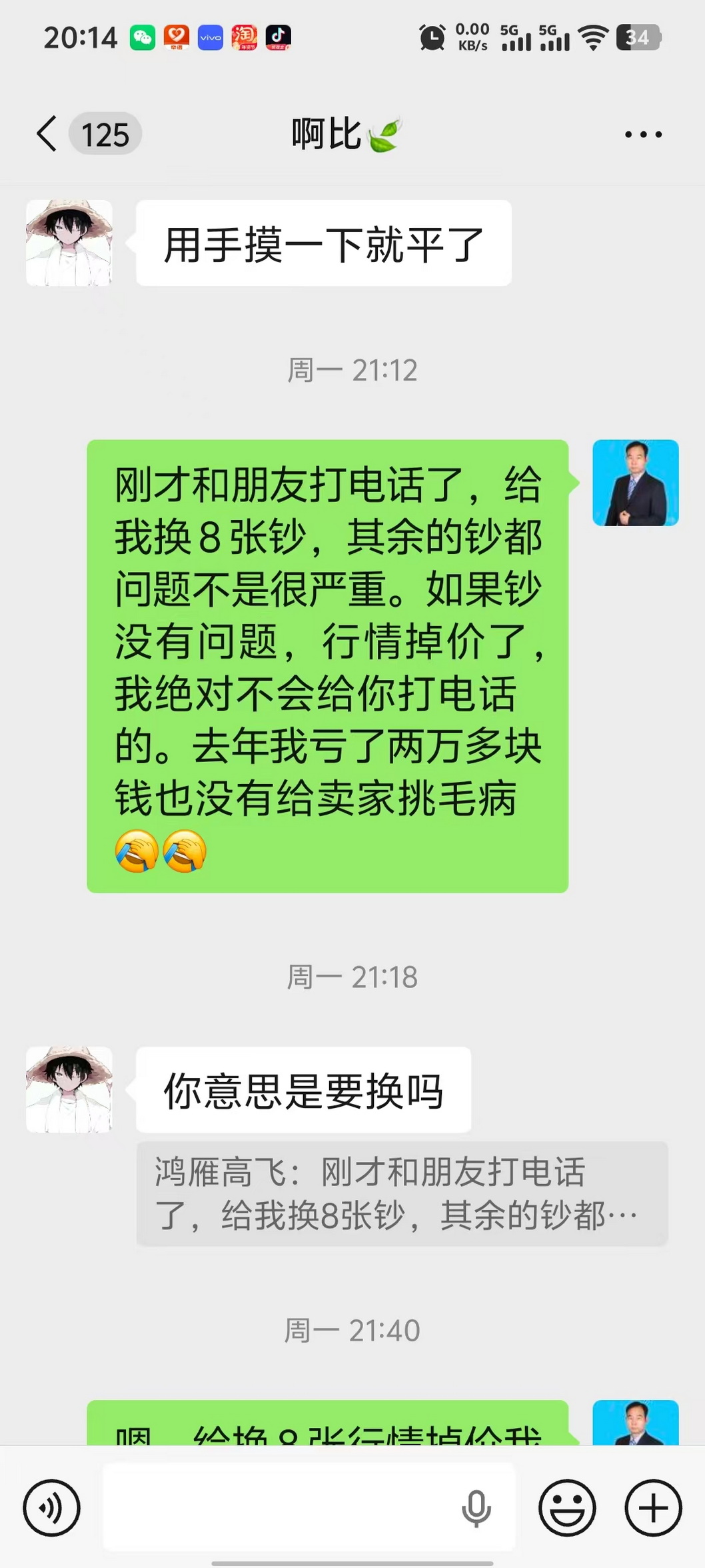The width and height of the screenshot is (705, 1568).
Task: Open 啊比's avatar beside 用手摸一下就平了
Action: point(69,243)
